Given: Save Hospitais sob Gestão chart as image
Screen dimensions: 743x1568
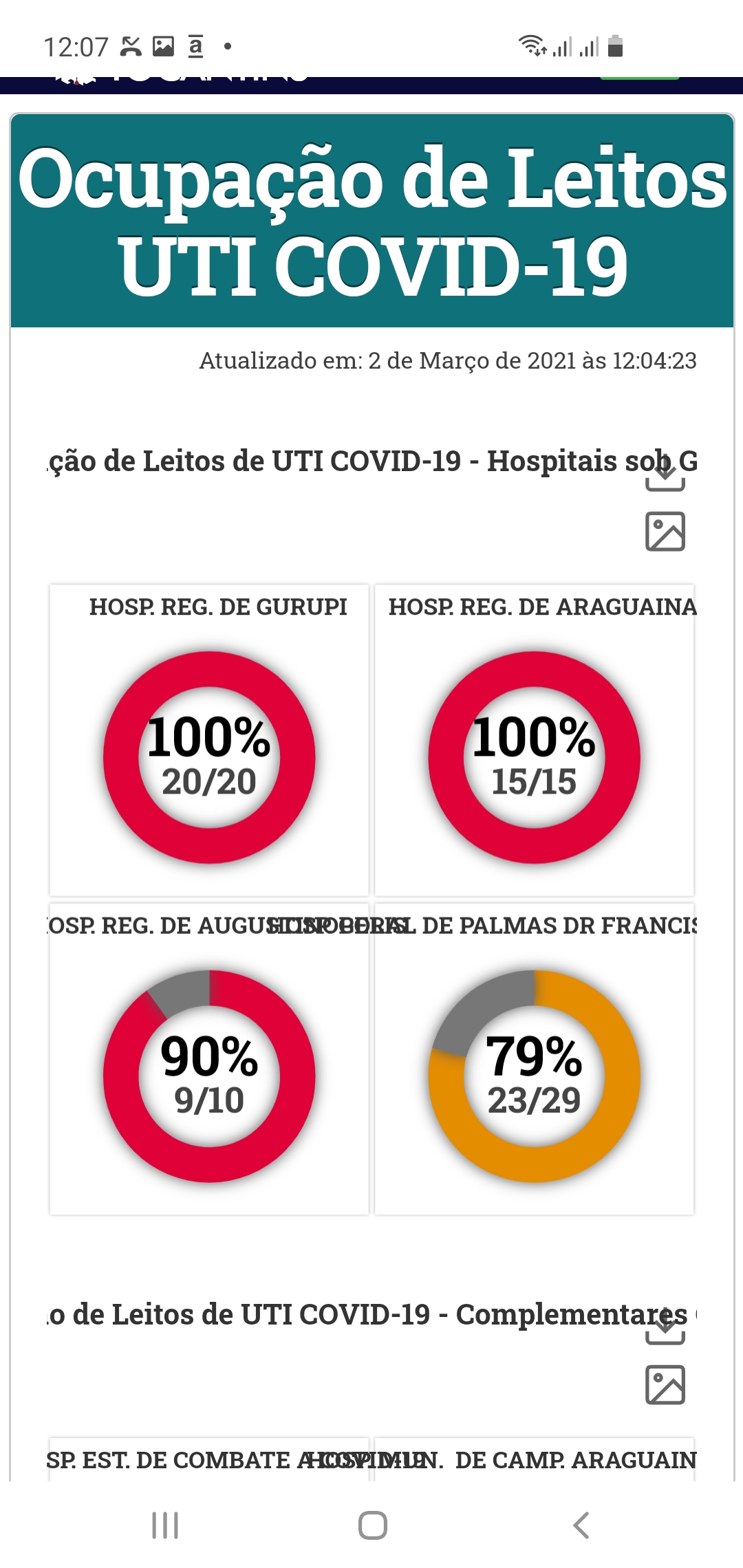Looking at the screenshot, I should (x=665, y=531).
